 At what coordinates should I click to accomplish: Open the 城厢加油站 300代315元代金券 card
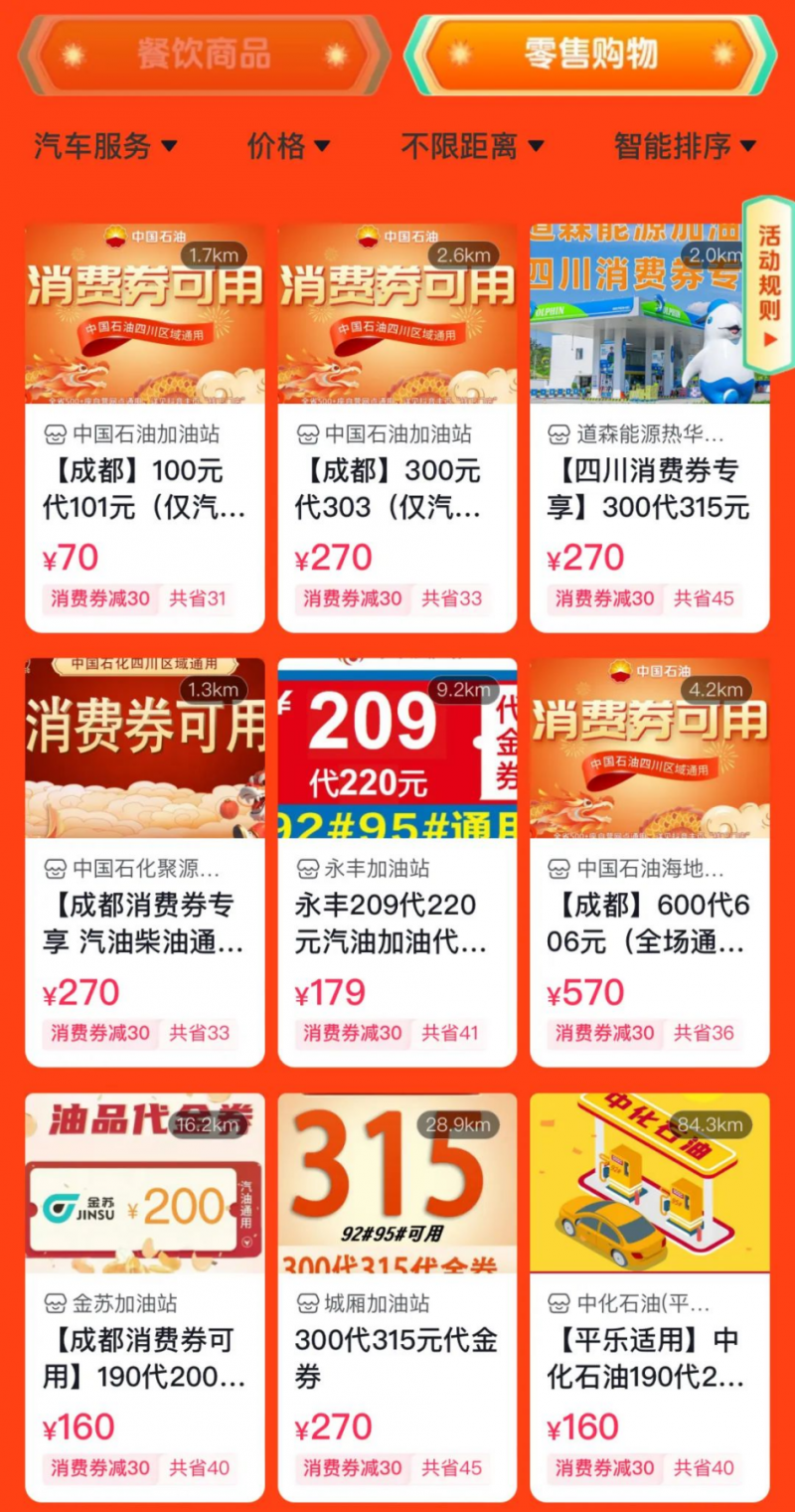tap(397, 1296)
